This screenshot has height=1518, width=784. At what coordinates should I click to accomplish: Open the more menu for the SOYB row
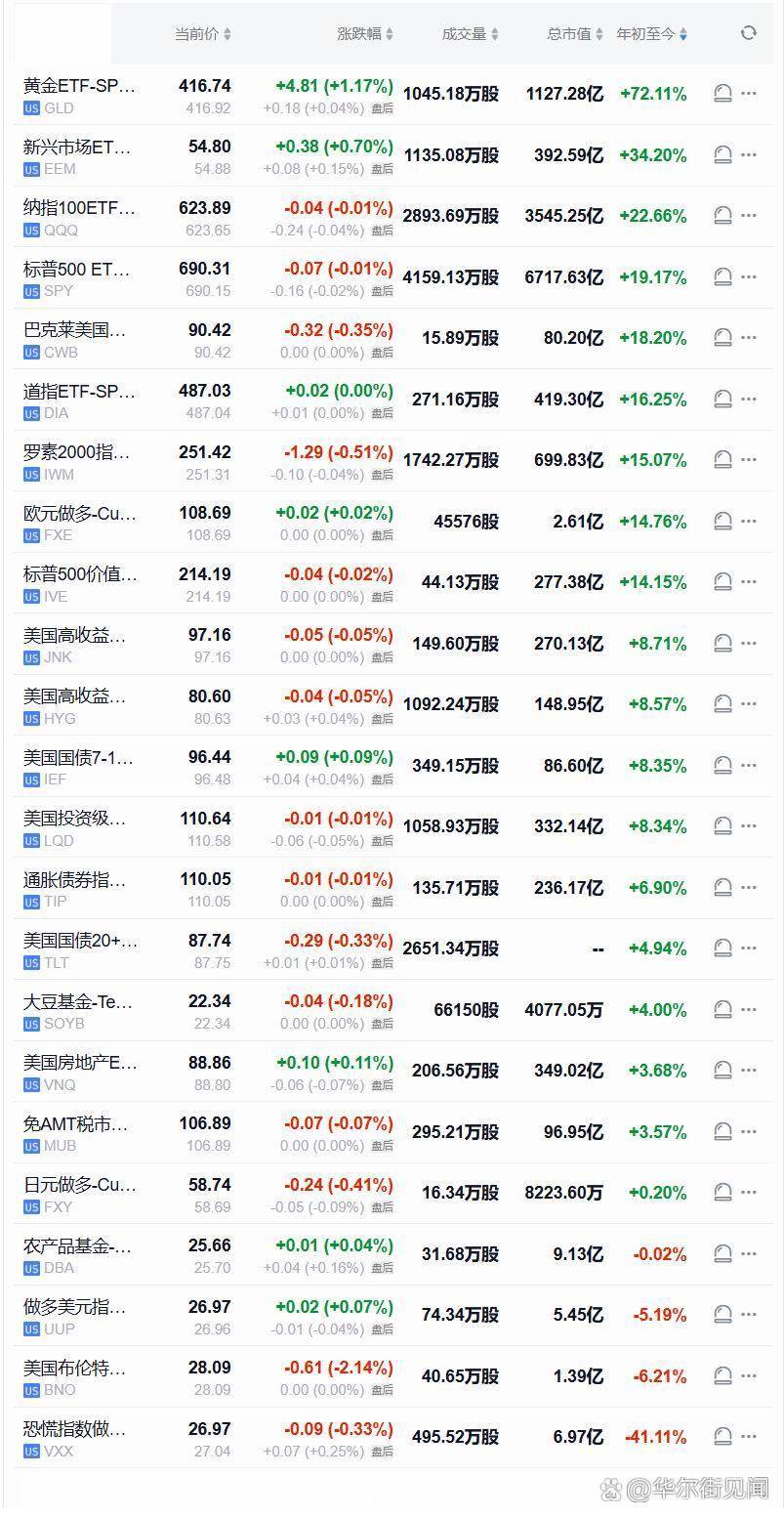(749, 1009)
